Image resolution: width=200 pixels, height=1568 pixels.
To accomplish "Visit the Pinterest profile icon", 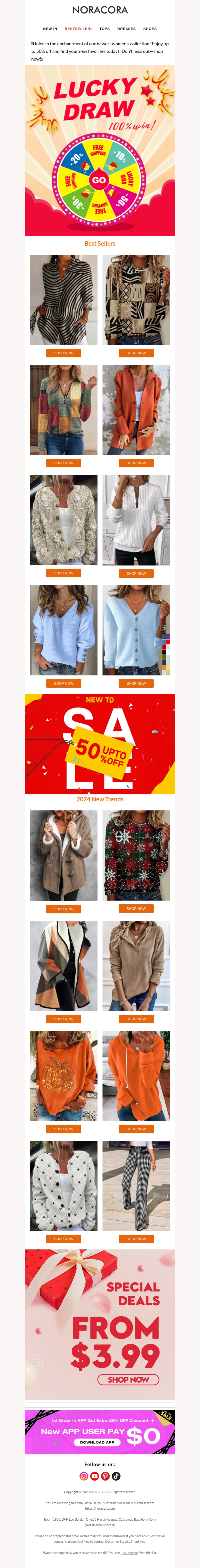I will [x=105, y=1476].
